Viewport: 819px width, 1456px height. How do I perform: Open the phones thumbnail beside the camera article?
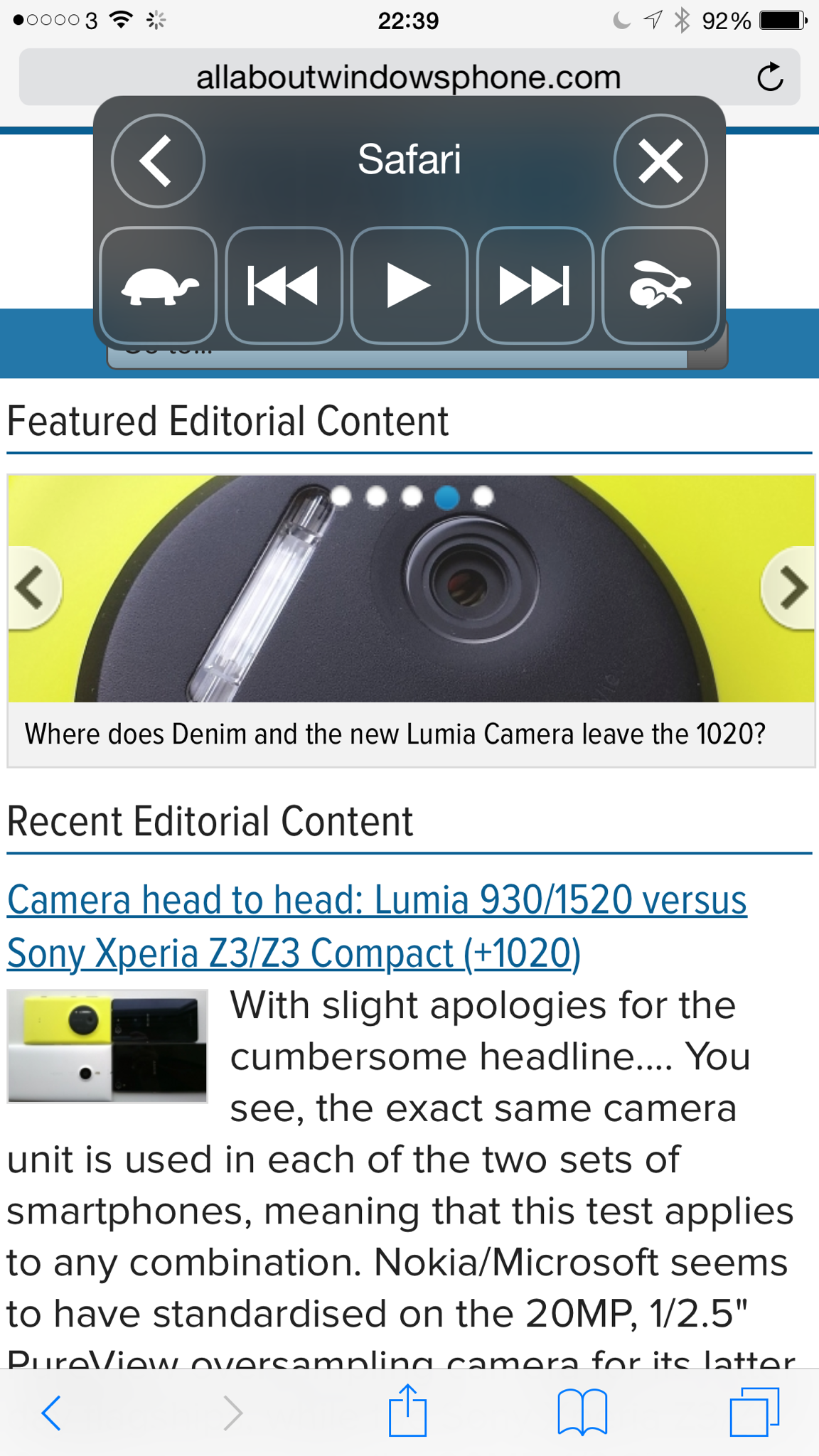coord(107,1046)
